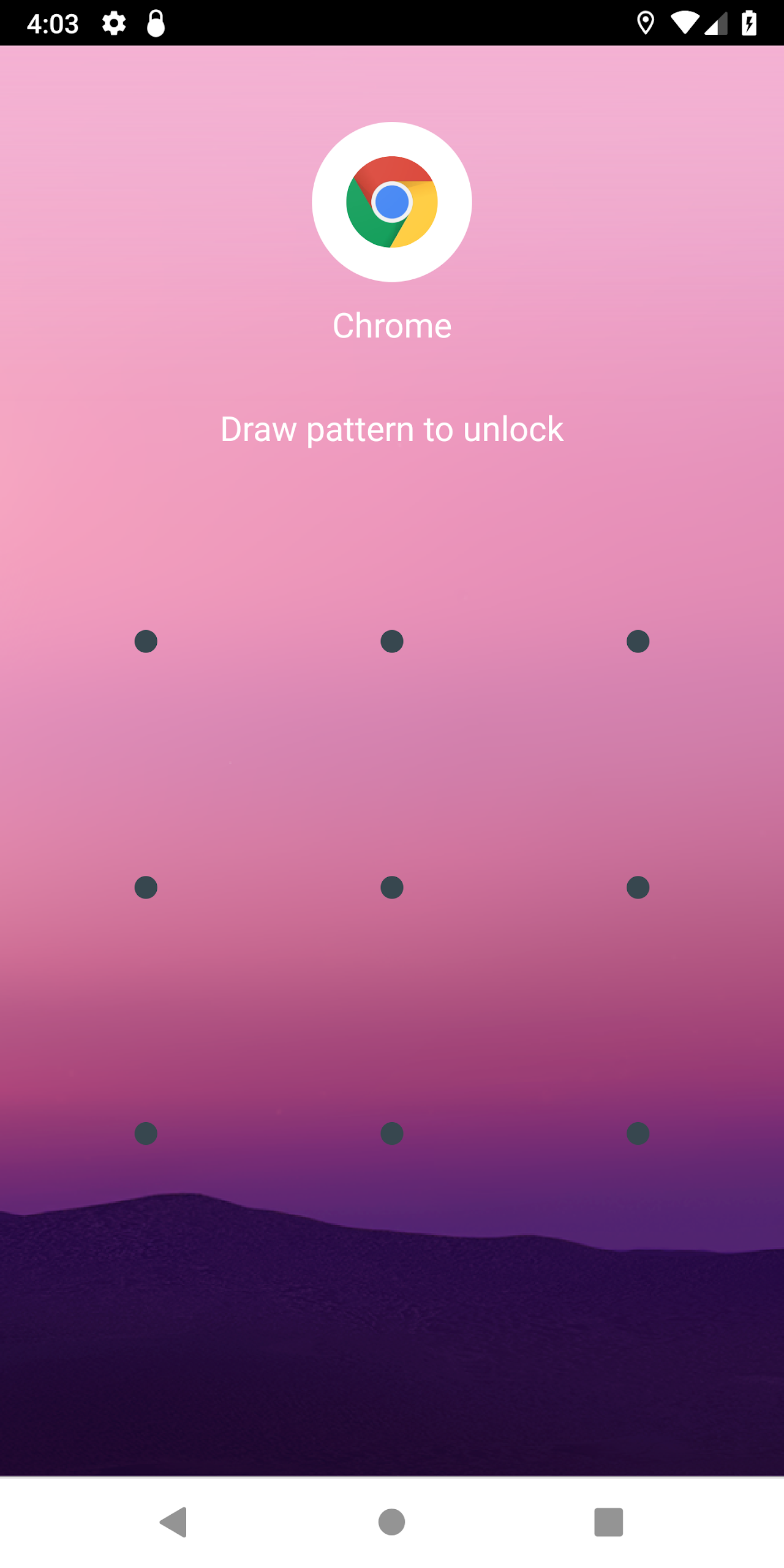The width and height of the screenshot is (784, 1568).
Task: Tap the middle-right pattern dot
Action: (x=638, y=888)
